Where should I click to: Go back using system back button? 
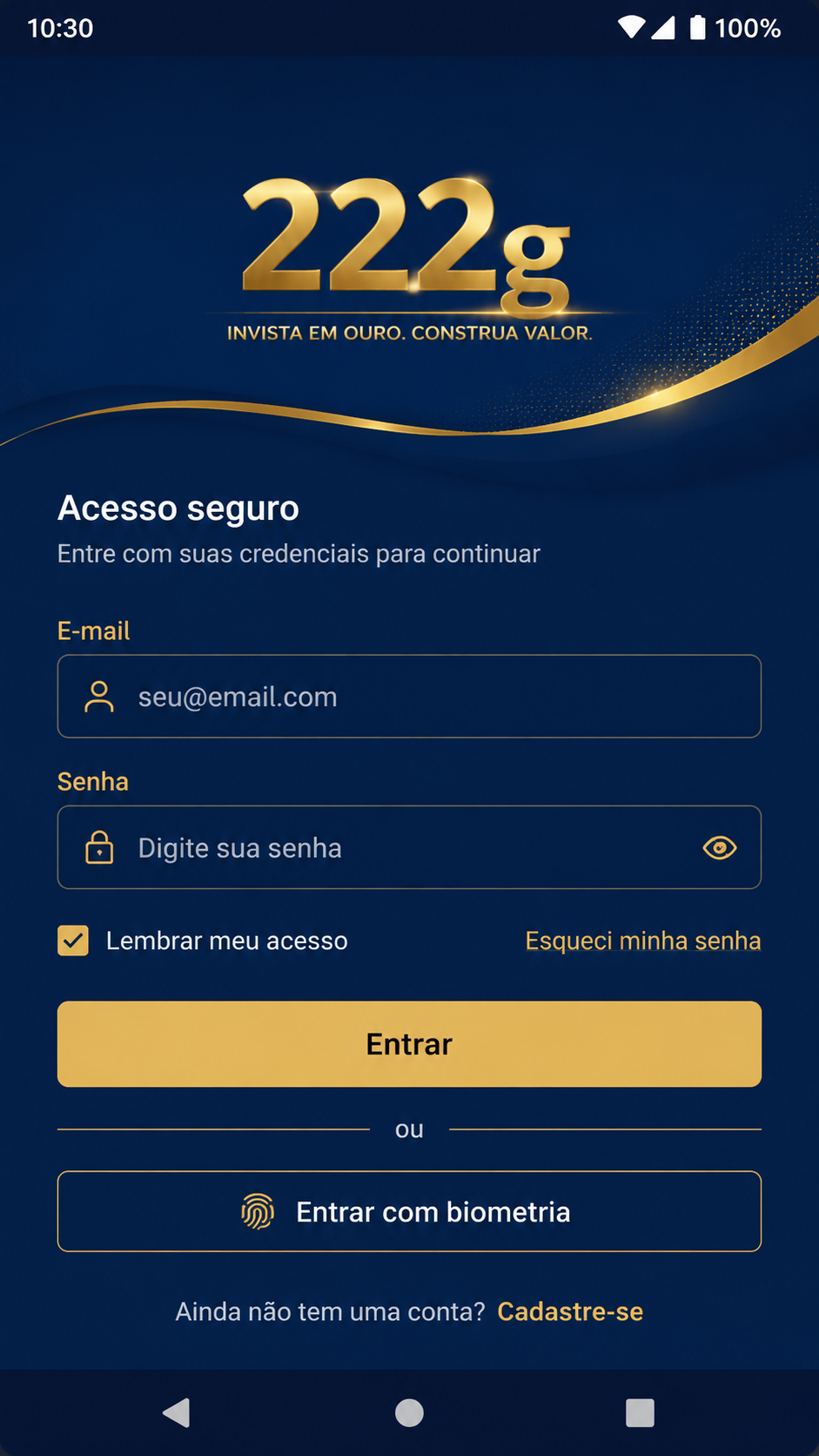tap(178, 1412)
